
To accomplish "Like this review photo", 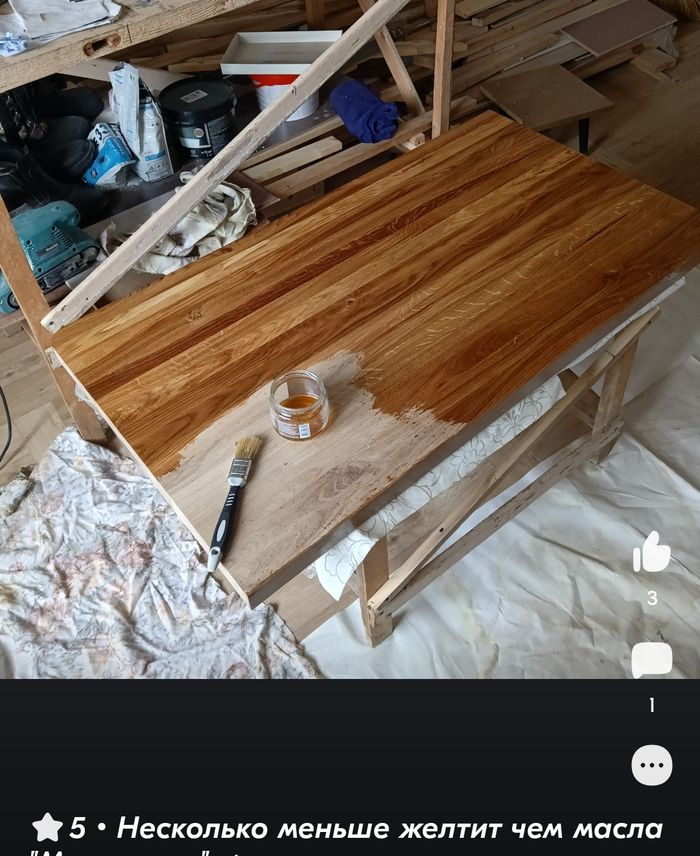I will pyautogui.click(x=651, y=553).
